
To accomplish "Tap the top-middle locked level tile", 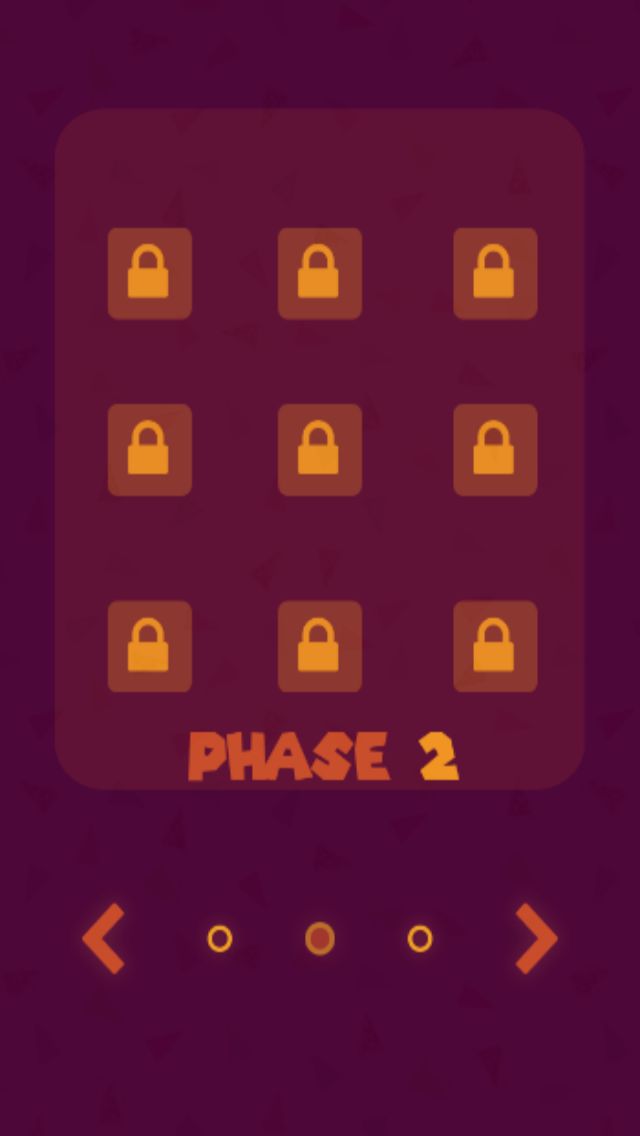I will coord(320,273).
